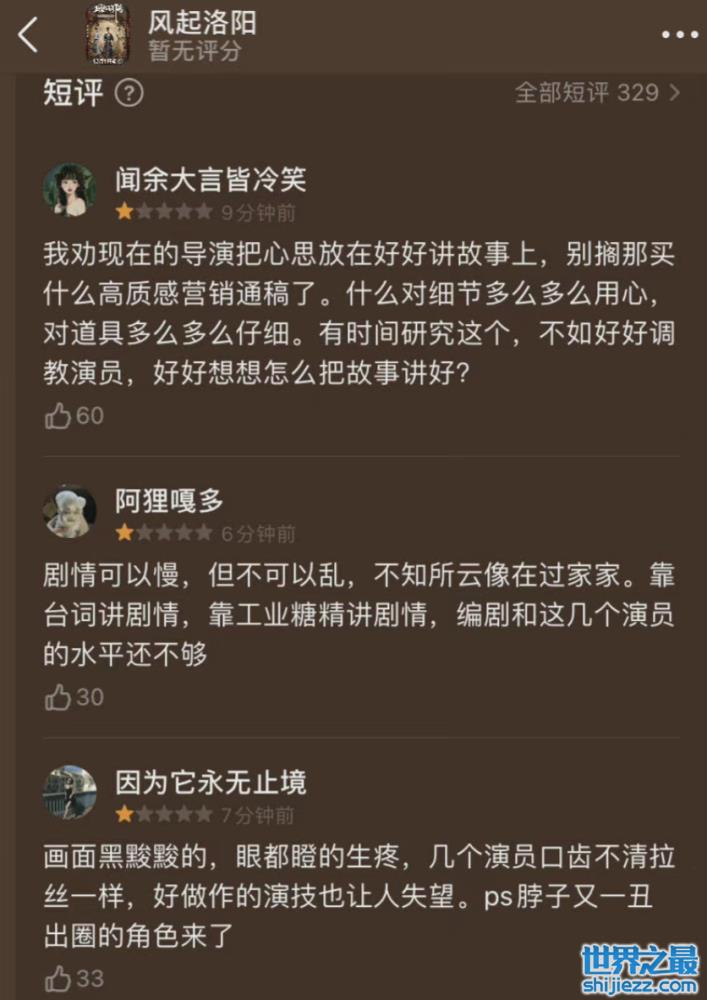The height and width of the screenshot is (1000, 707).
Task: Open 因为它永无止境's profile avatar
Action: pos(70,792)
